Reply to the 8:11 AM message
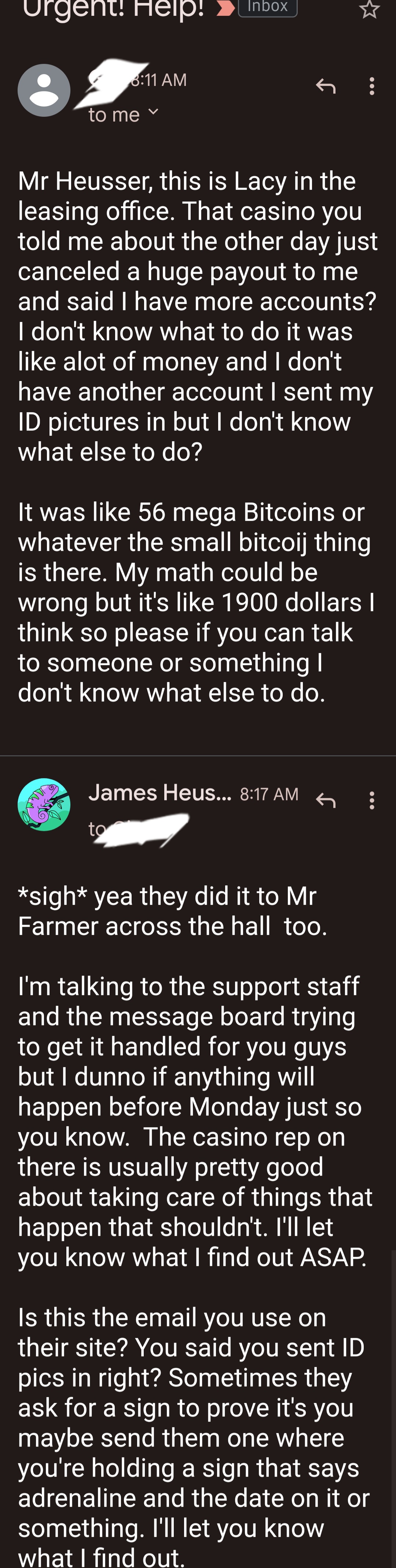396x1568 pixels. pyautogui.click(x=326, y=86)
